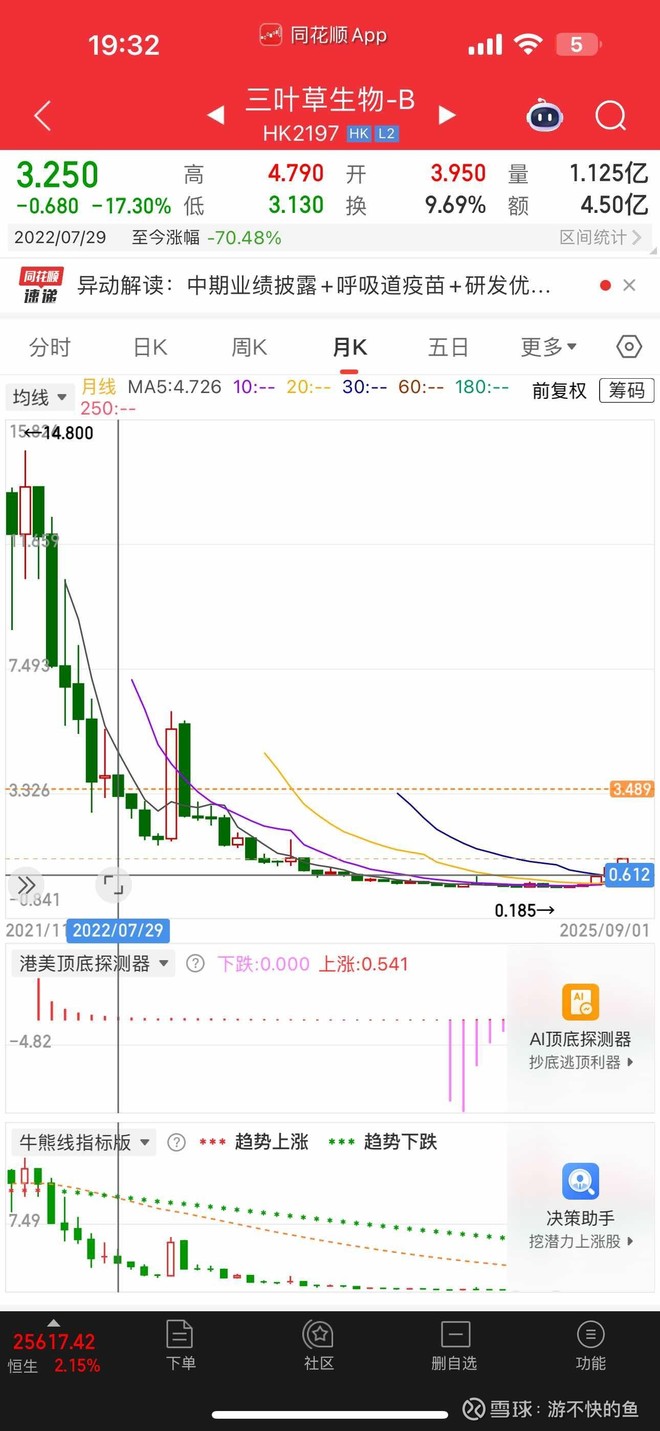Open 下单 order placement
This screenshot has width=660, height=1431.
[180, 1345]
